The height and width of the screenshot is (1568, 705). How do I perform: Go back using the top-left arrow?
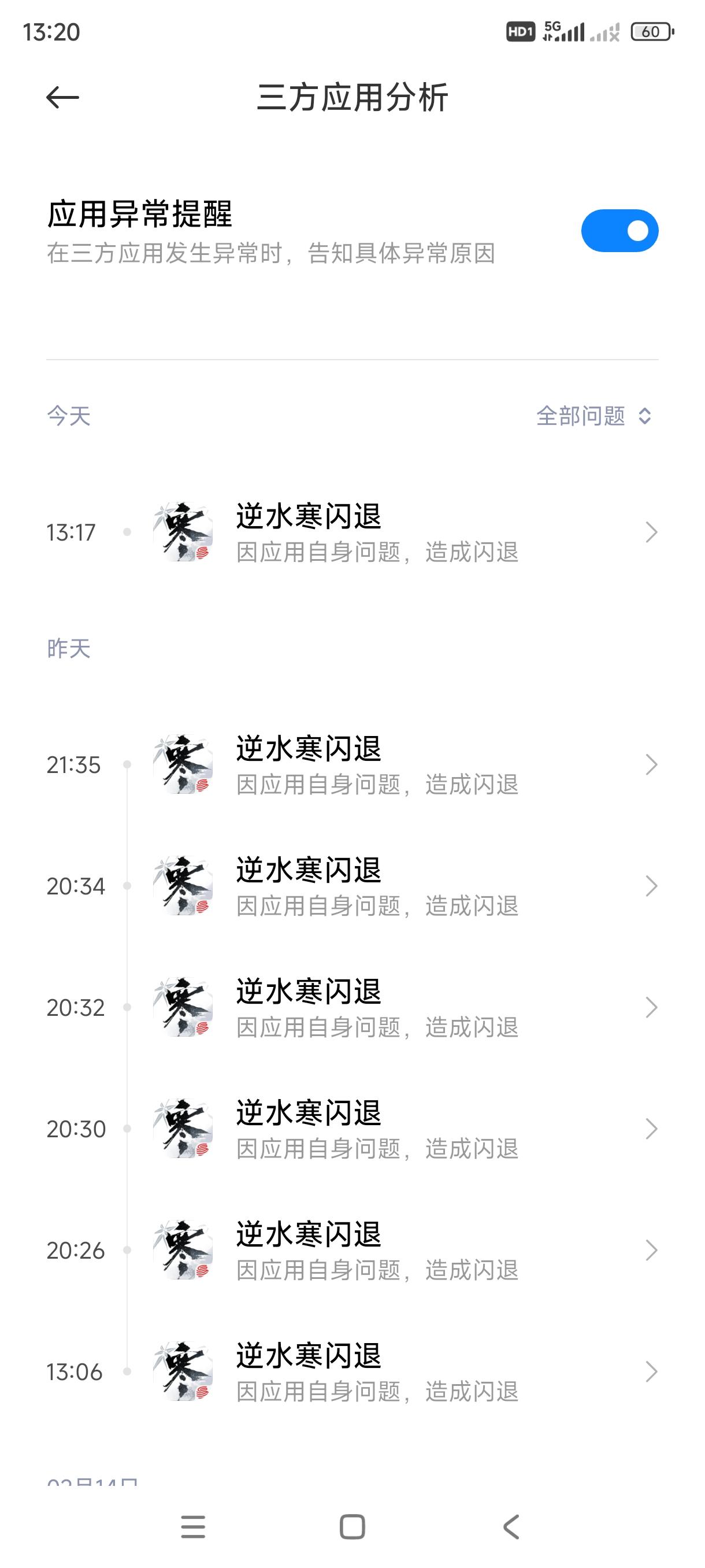click(62, 97)
